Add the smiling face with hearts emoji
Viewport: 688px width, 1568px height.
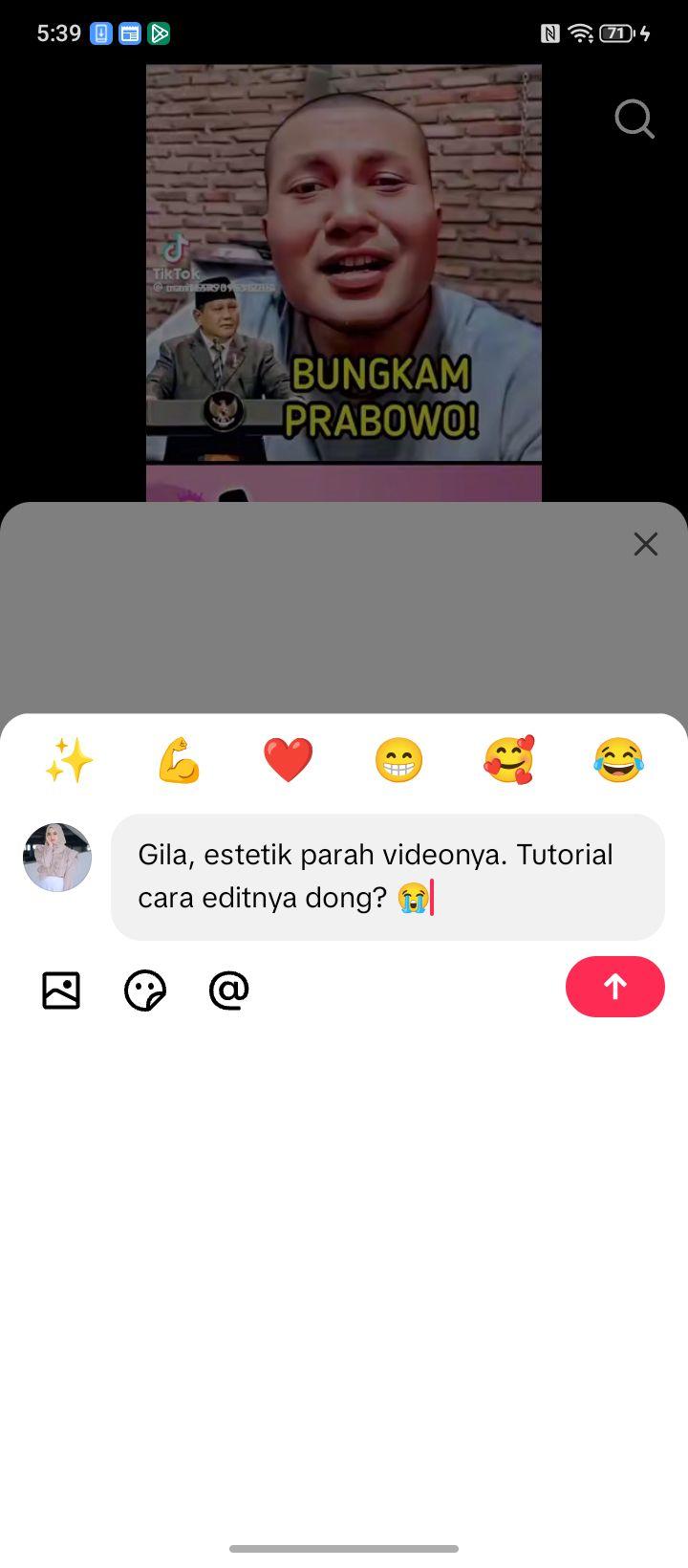pyautogui.click(x=508, y=761)
